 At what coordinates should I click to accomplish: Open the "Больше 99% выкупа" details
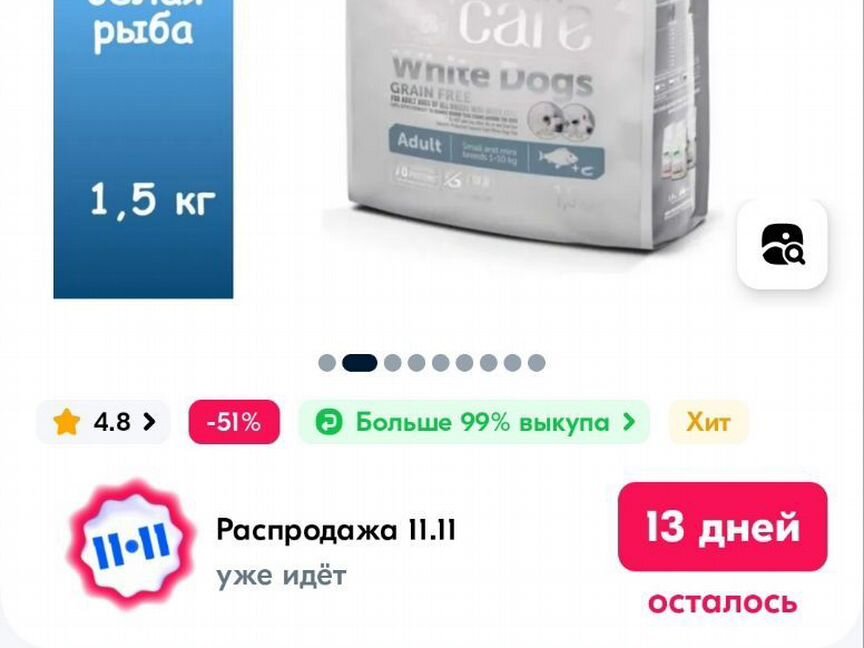click(x=474, y=422)
